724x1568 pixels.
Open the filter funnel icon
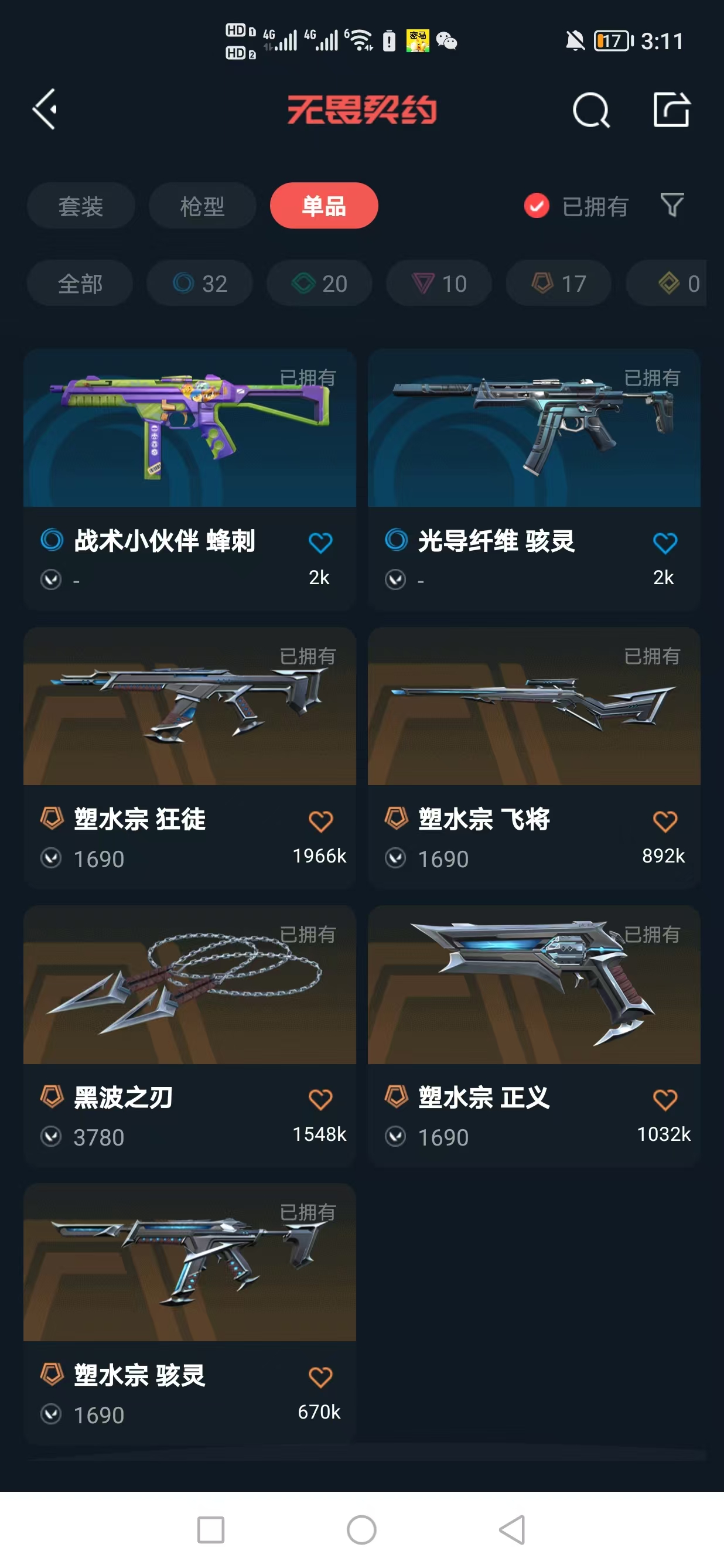click(671, 206)
